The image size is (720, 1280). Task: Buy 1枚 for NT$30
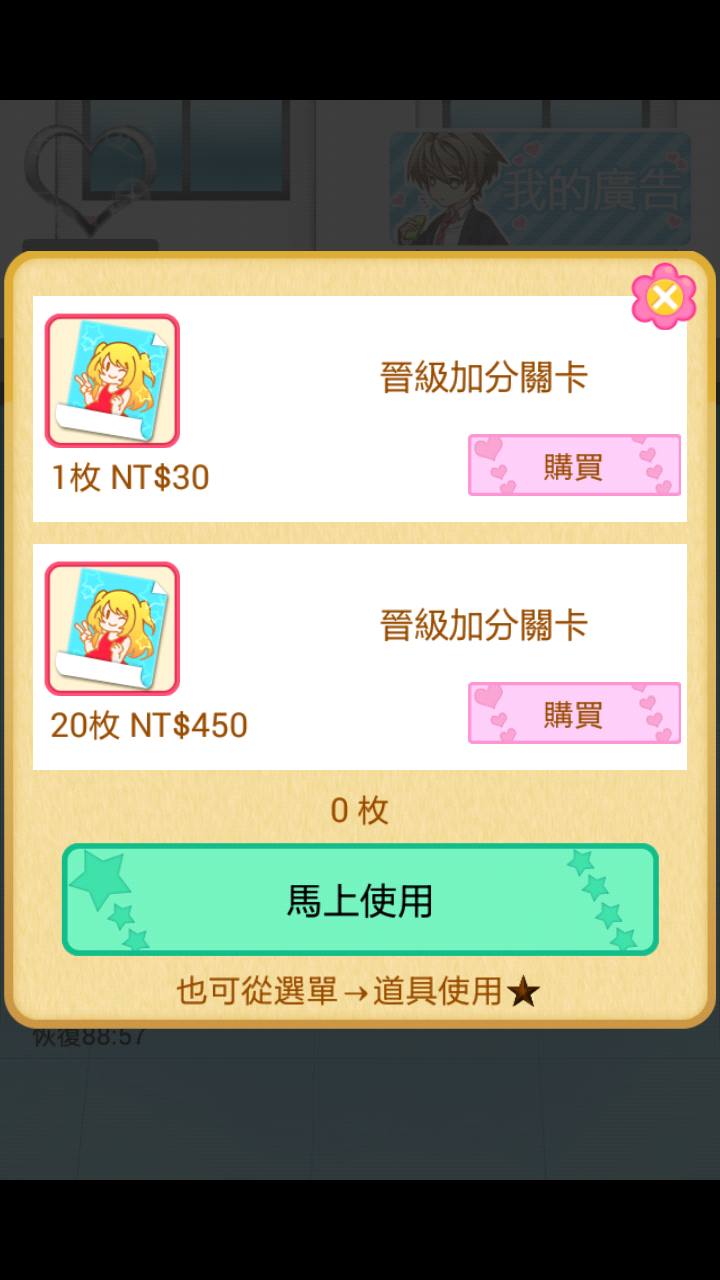click(x=574, y=466)
